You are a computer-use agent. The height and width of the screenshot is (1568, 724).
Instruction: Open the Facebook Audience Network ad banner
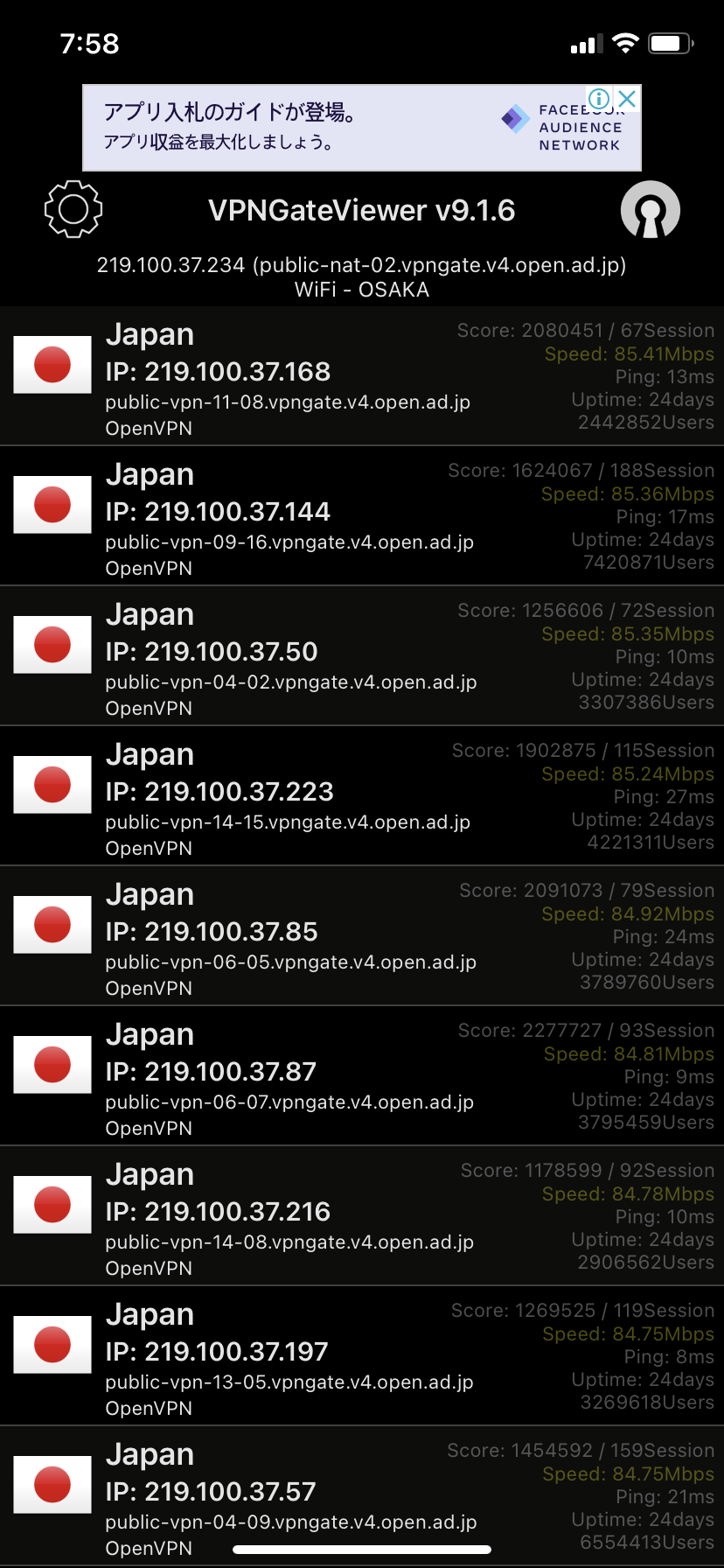332,128
